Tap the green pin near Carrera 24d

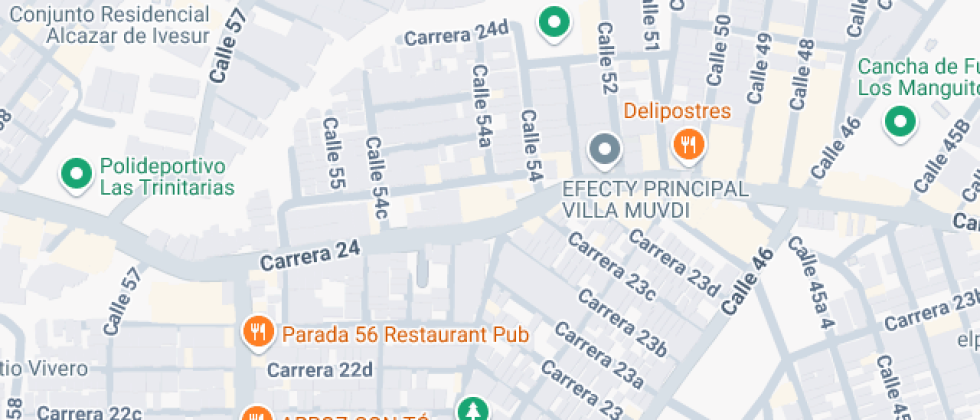click(x=554, y=24)
